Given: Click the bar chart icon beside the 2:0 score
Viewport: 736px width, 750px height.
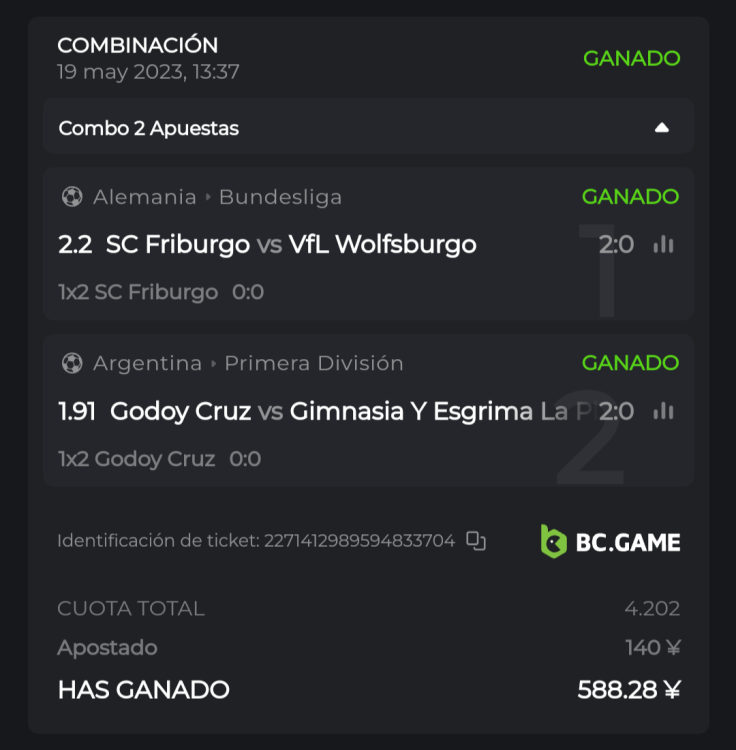Looking at the screenshot, I should click(663, 244).
